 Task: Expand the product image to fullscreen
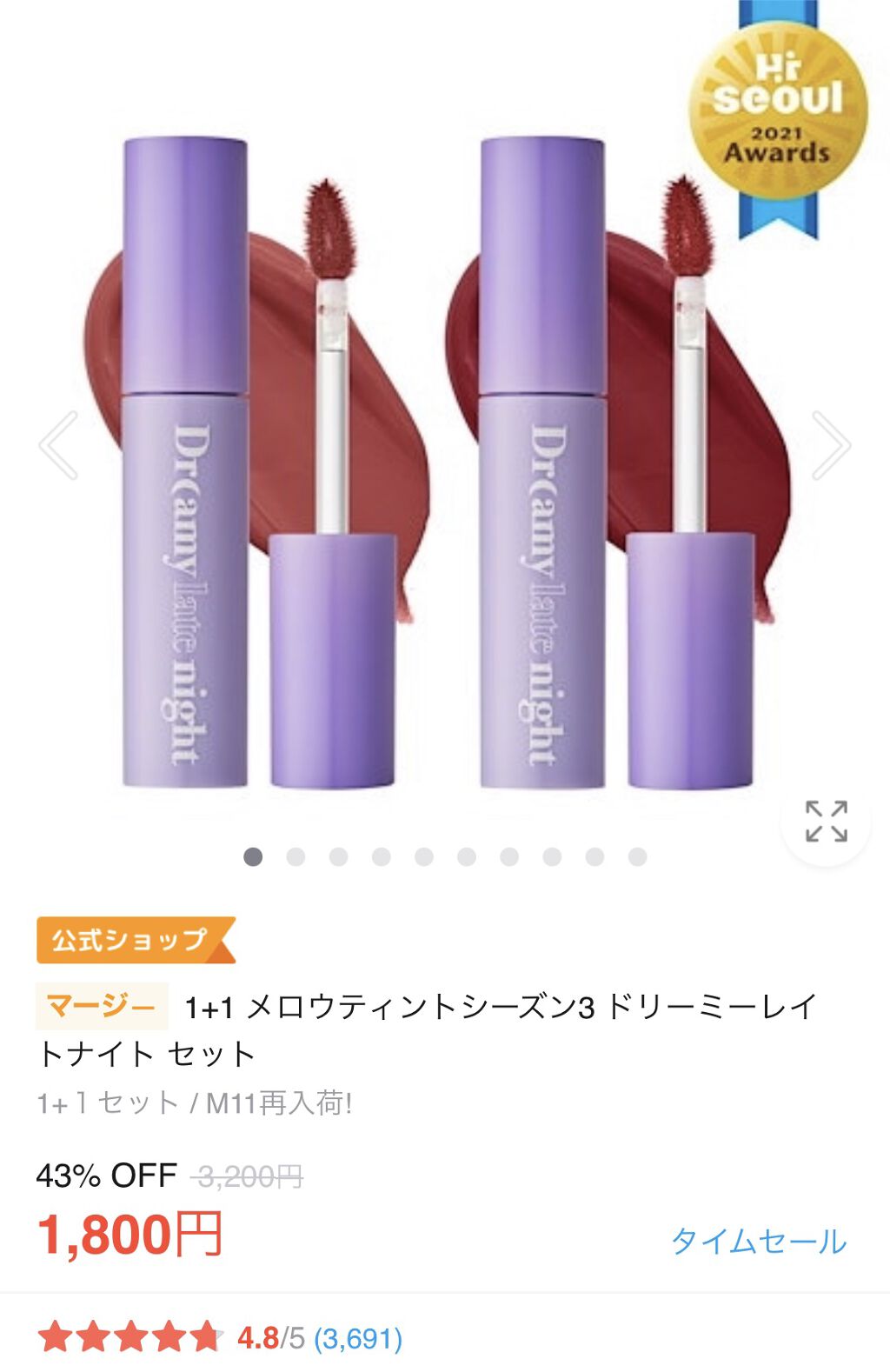pyautogui.click(x=826, y=821)
